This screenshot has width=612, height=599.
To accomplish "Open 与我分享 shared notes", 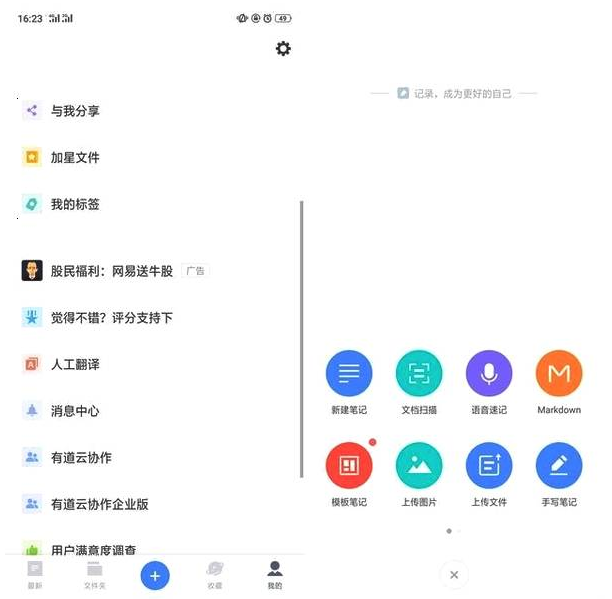I will 75,111.
